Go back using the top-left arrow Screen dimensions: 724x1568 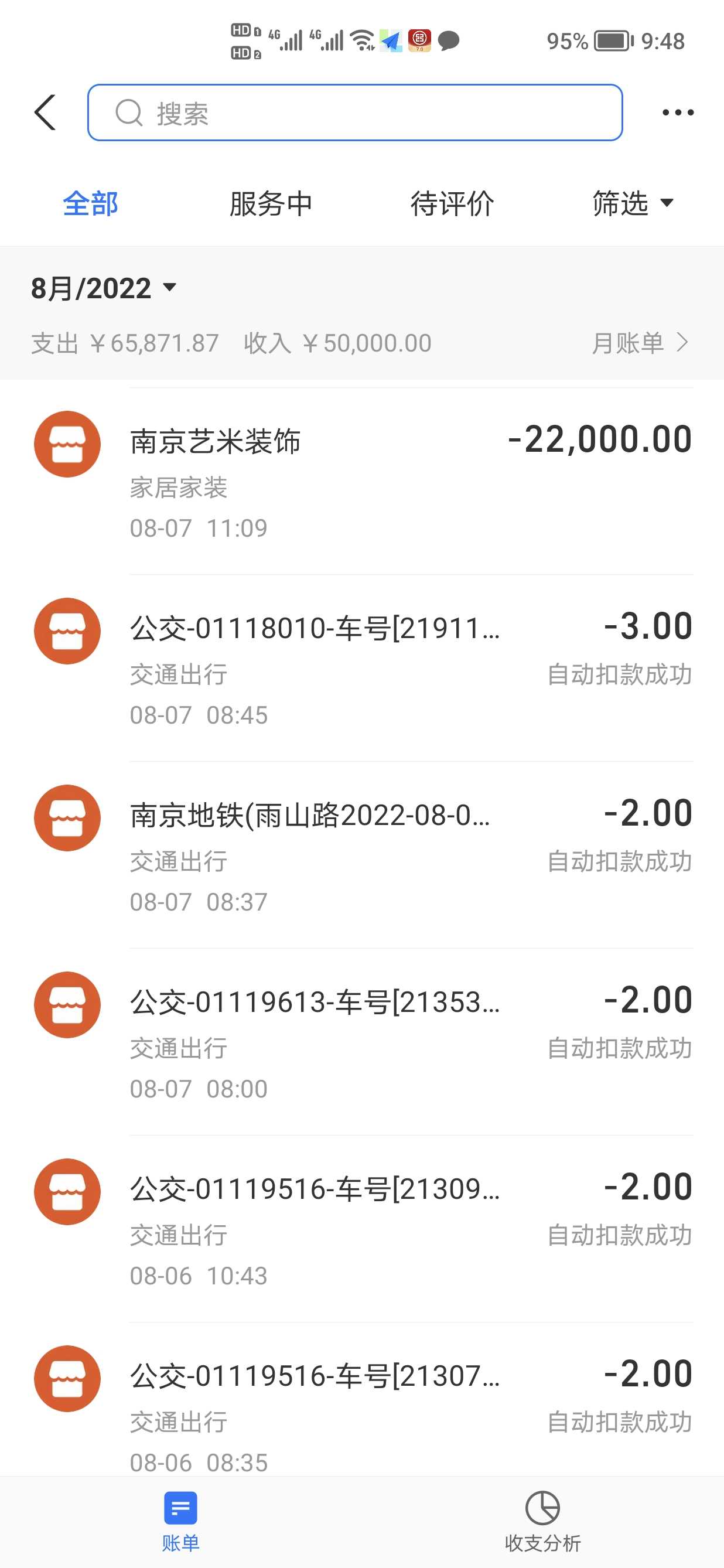[x=46, y=113]
